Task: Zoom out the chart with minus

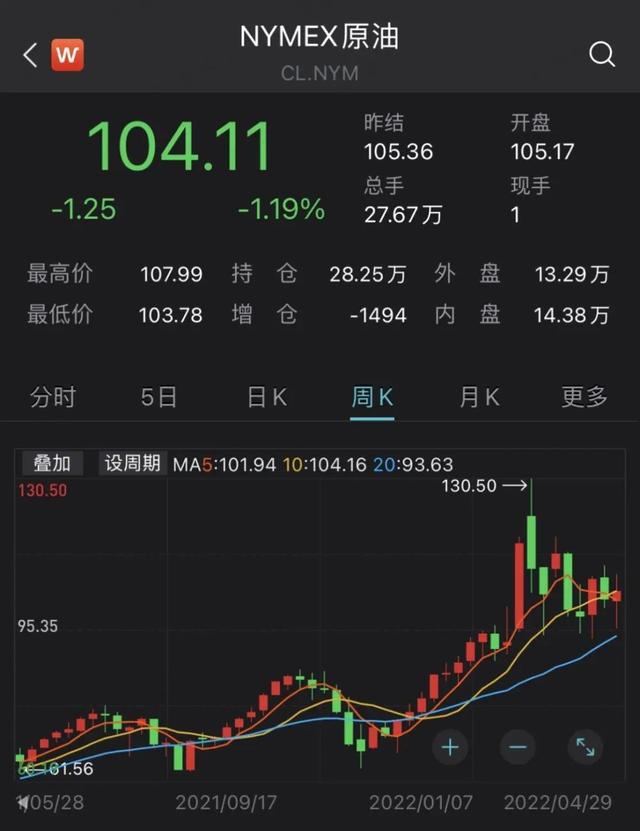Action: [517, 746]
